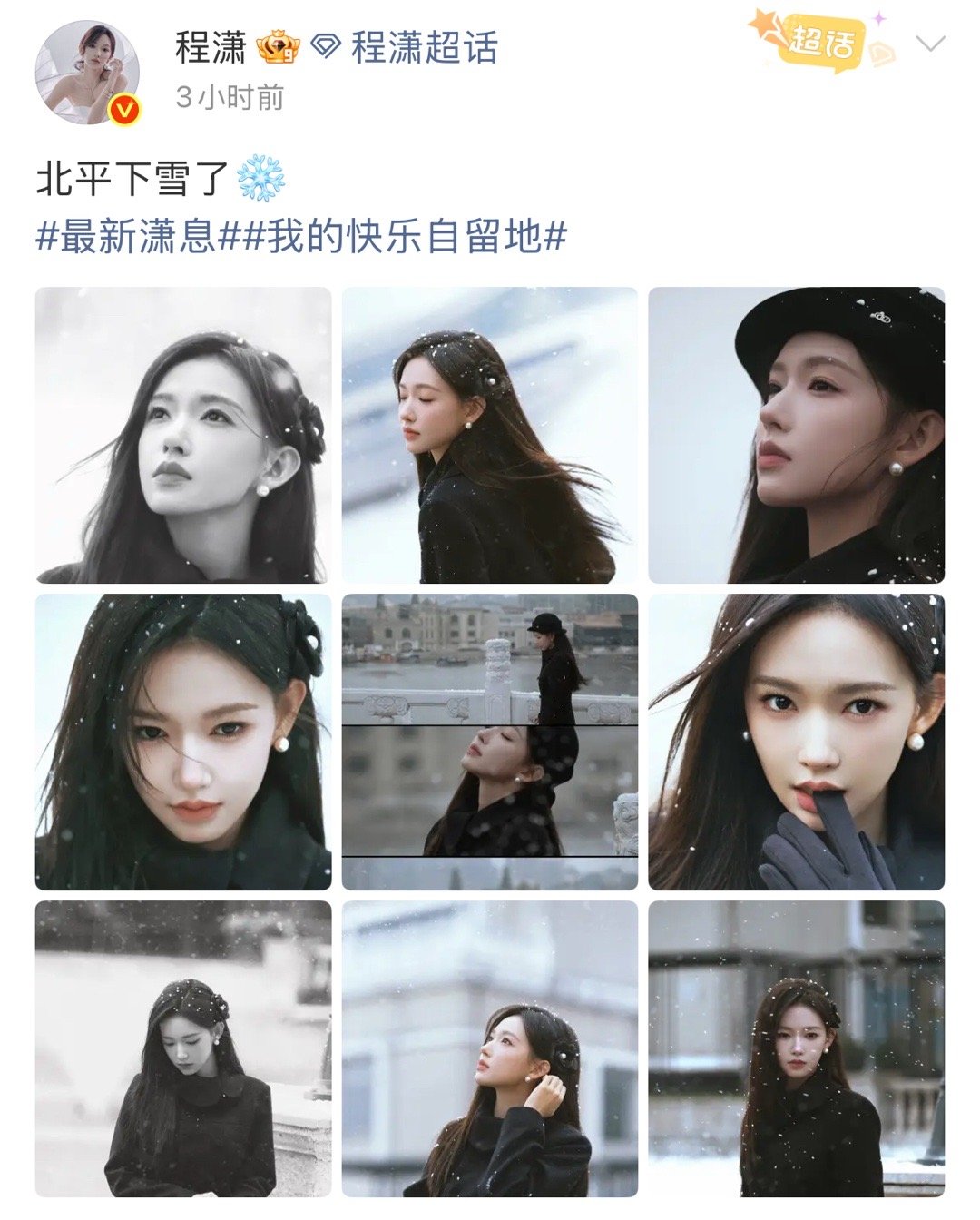Open the #最新潇息# hashtag
Viewport: 980px width, 1220px height.
pos(136,233)
